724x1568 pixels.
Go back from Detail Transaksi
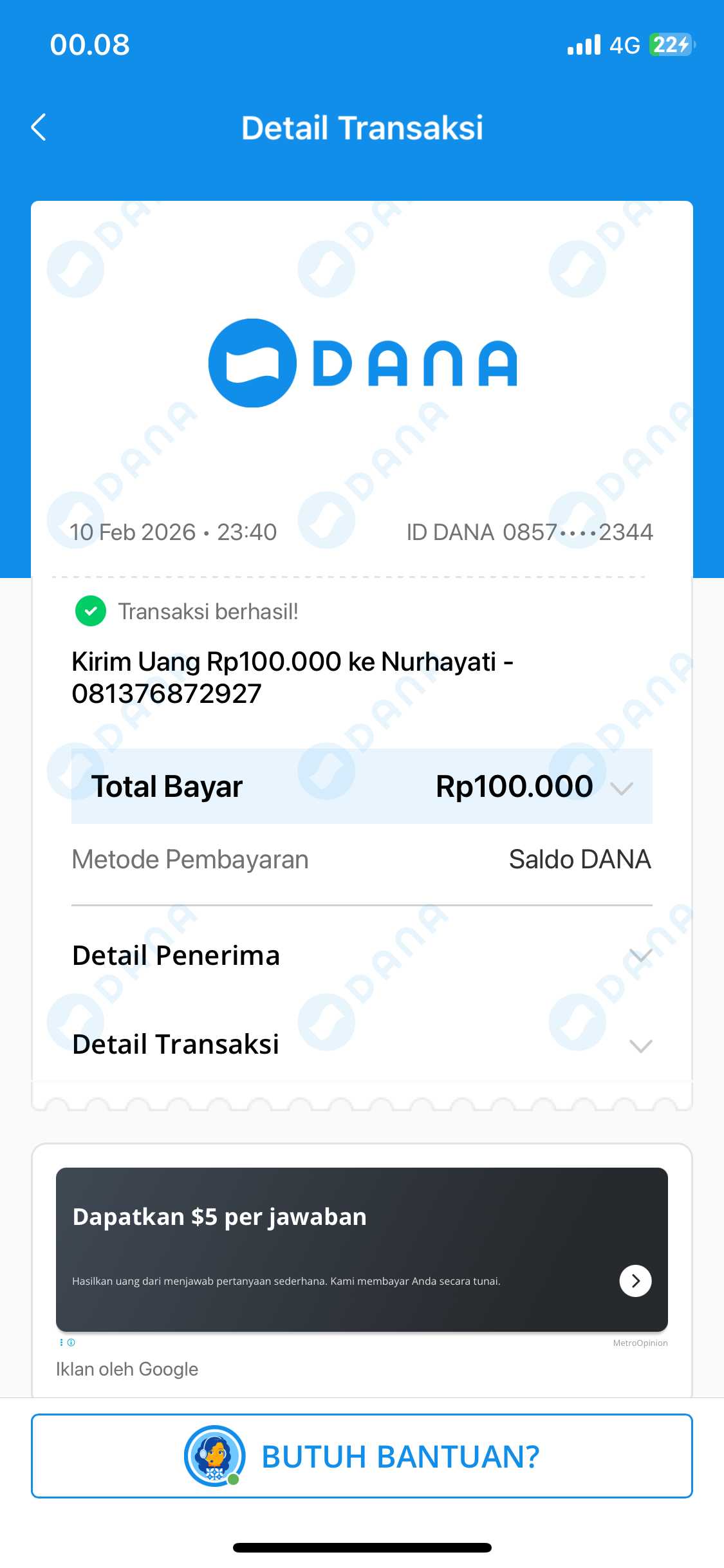[39, 127]
